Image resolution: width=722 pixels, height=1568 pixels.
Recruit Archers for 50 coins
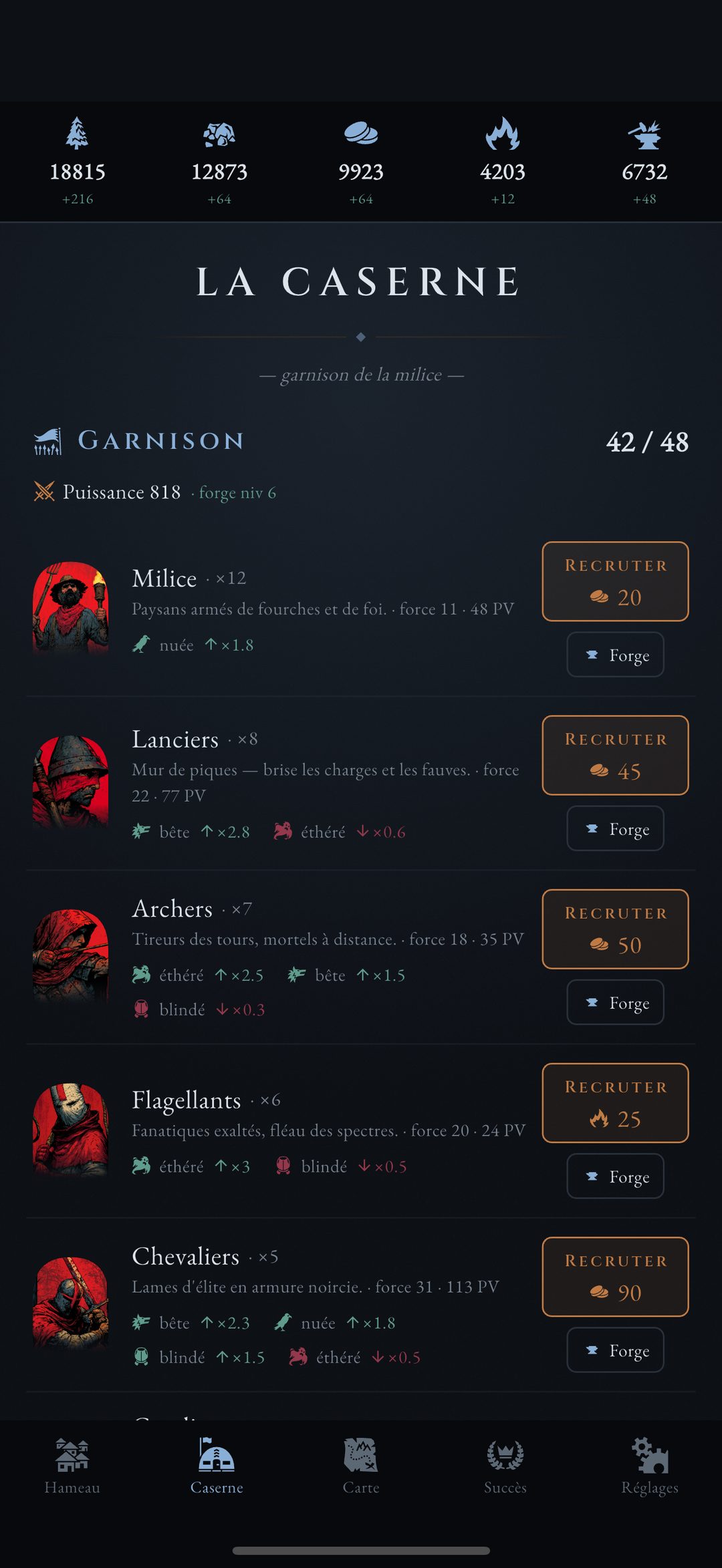point(615,929)
